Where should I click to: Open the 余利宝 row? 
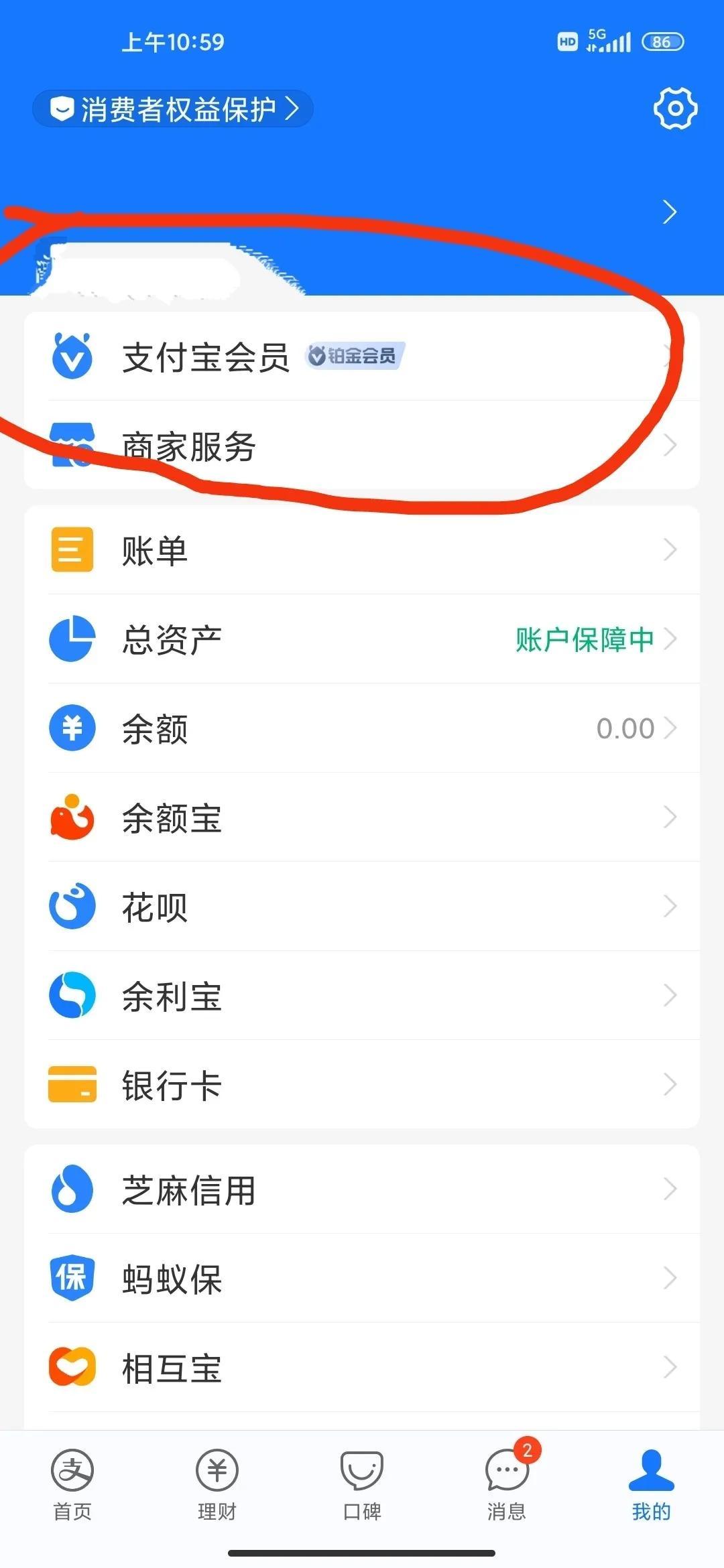pos(362,996)
